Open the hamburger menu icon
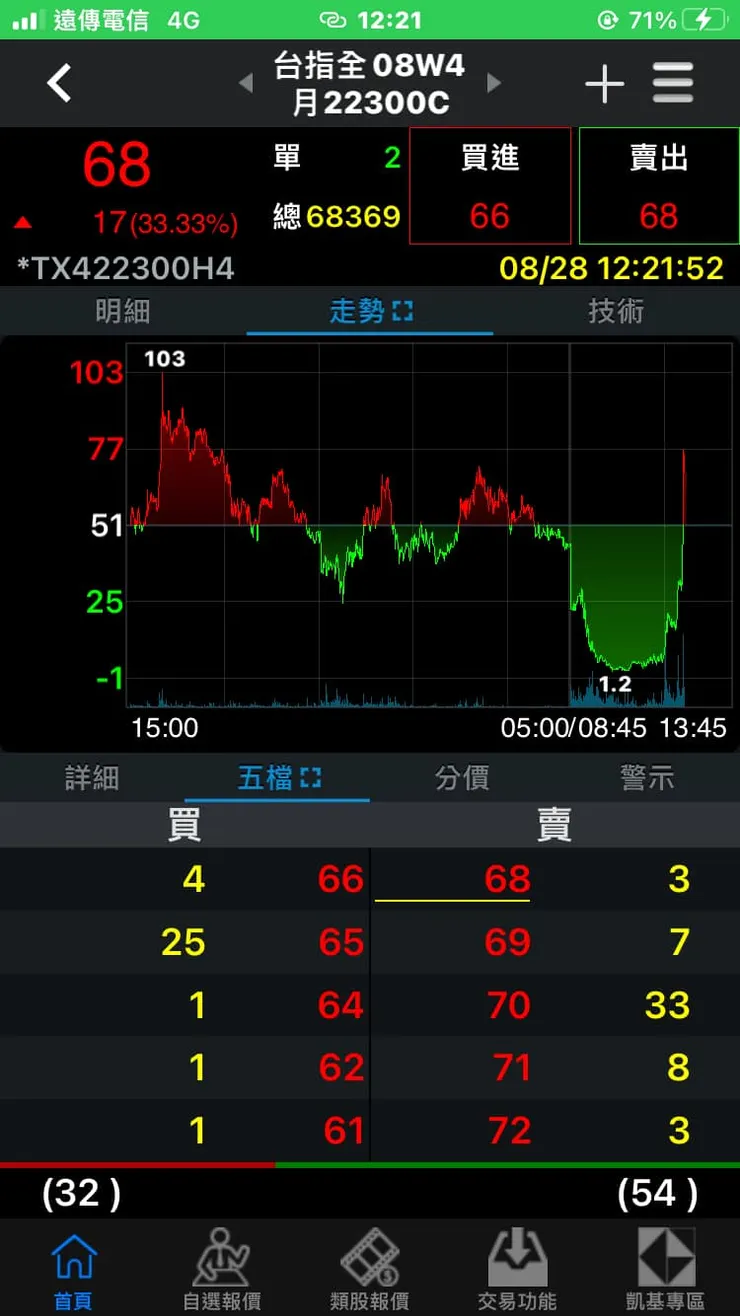 pos(672,83)
